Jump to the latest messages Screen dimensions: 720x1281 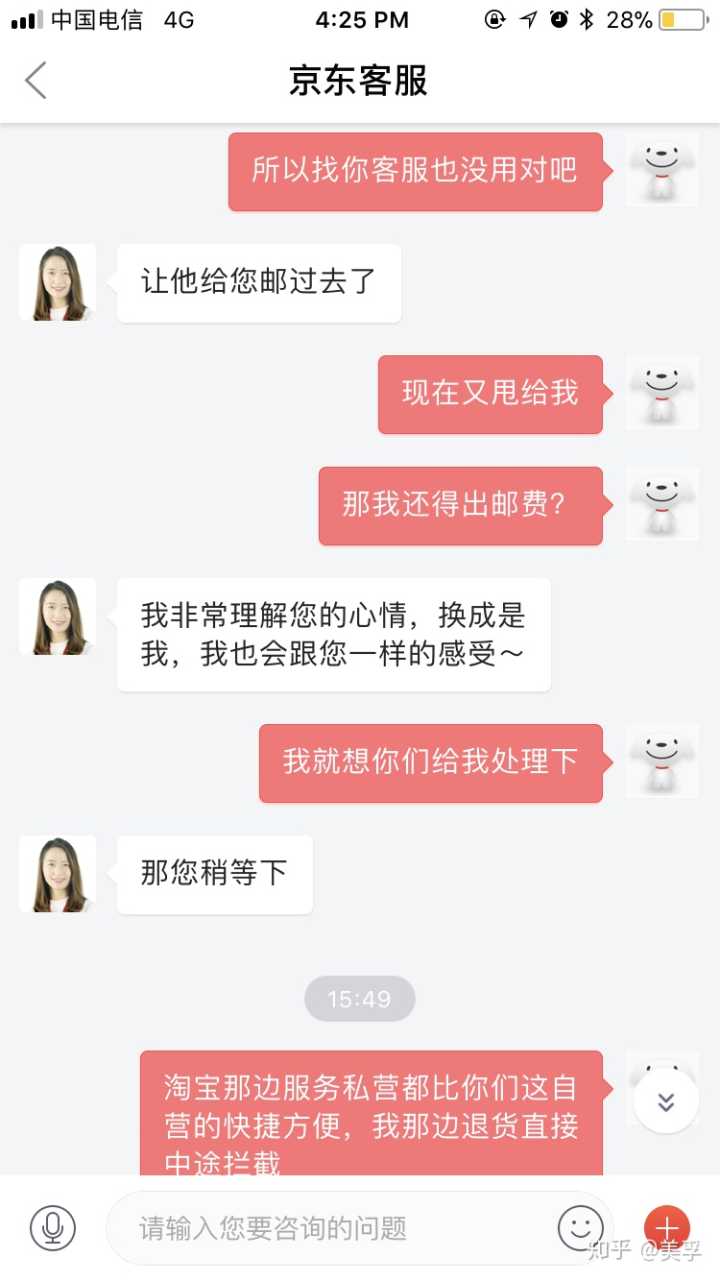[x=666, y=1102]
